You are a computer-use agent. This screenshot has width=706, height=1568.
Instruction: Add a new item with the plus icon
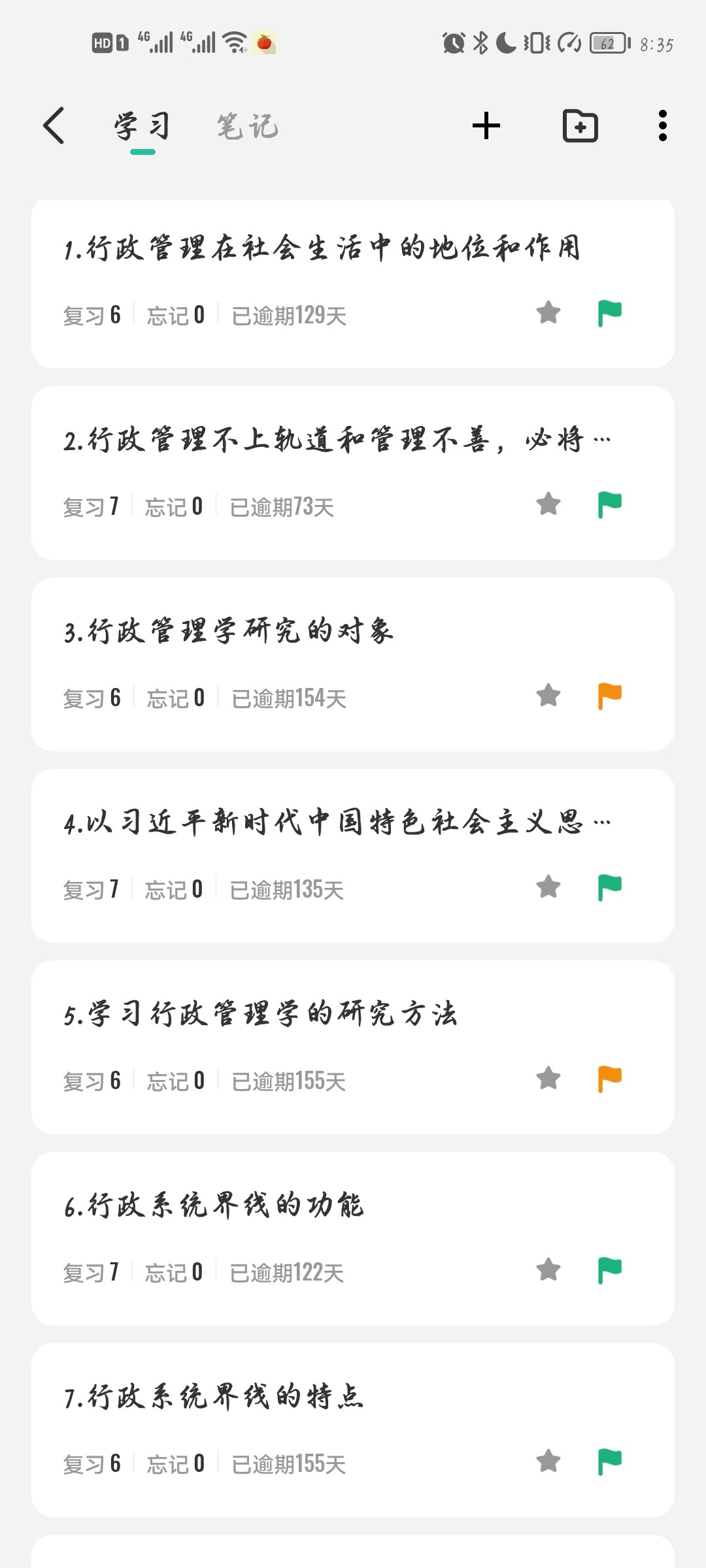tap(486, 125)
